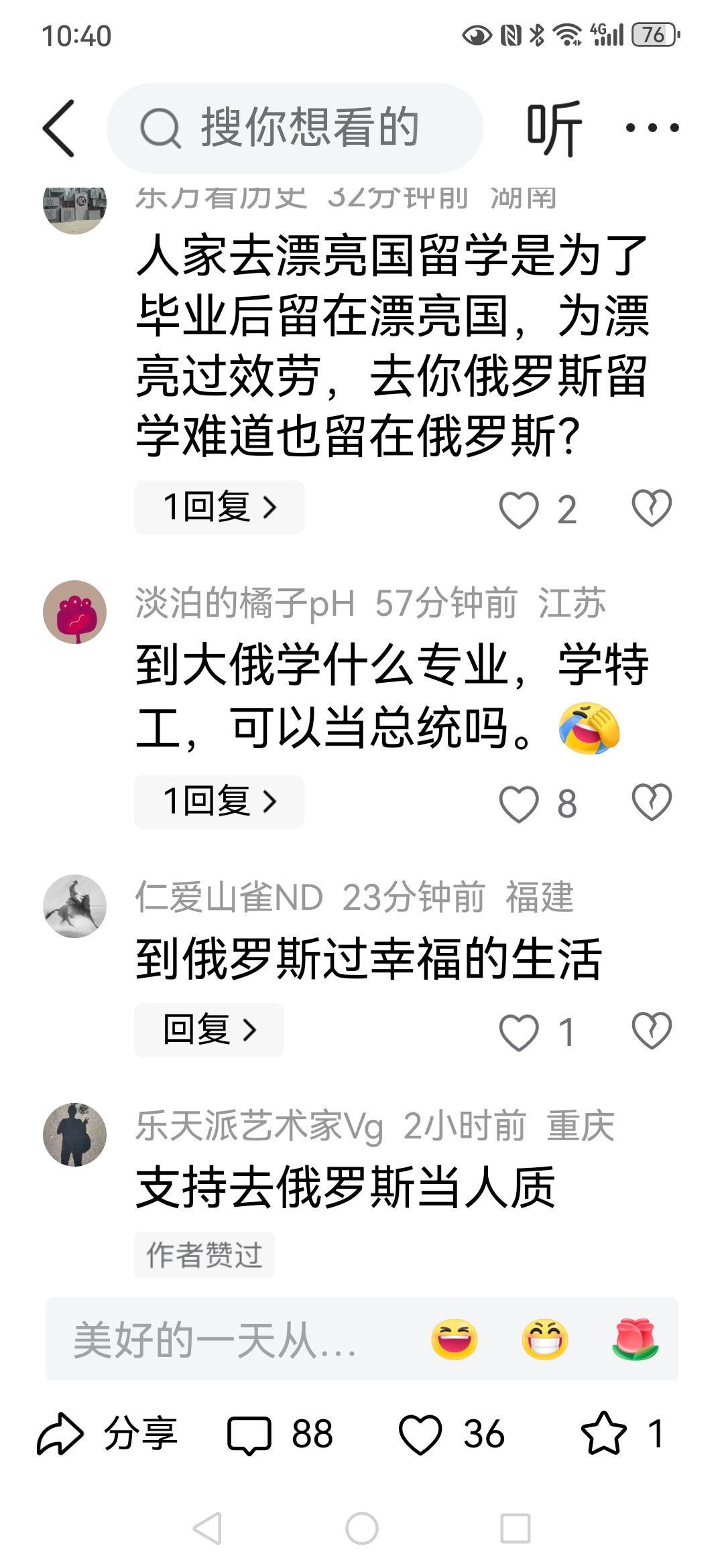The width and height of the screenshot is (724, 1568).
Task: Open the three-dot overflow menu
Action: pyautogui.click(x=652, y=127)
